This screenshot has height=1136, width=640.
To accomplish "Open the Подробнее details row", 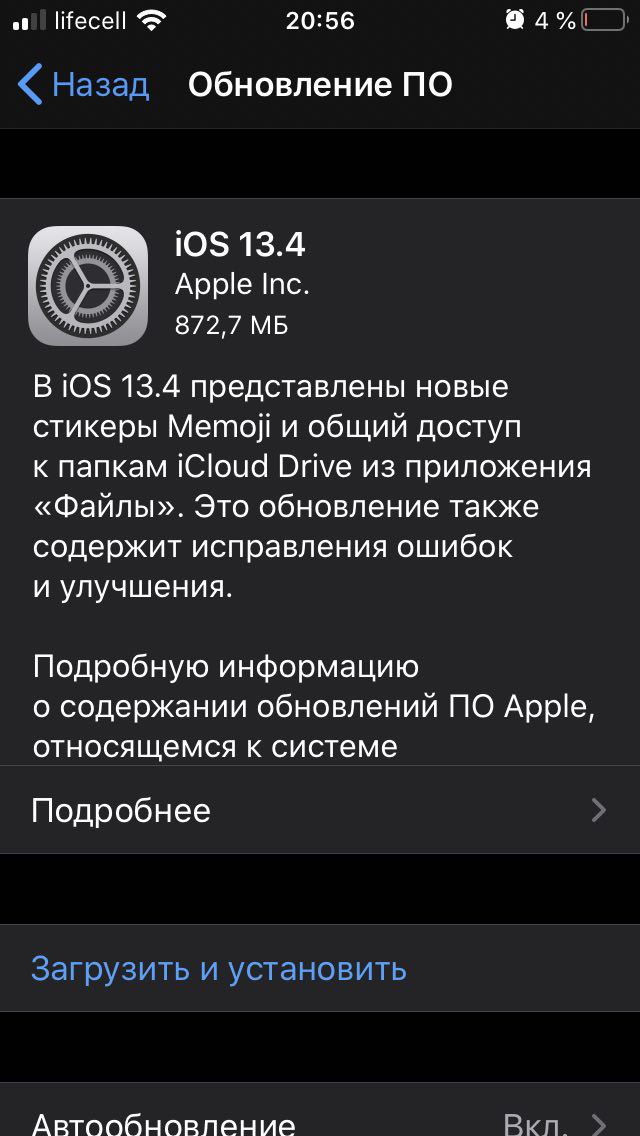I will [x=320, y=810].
